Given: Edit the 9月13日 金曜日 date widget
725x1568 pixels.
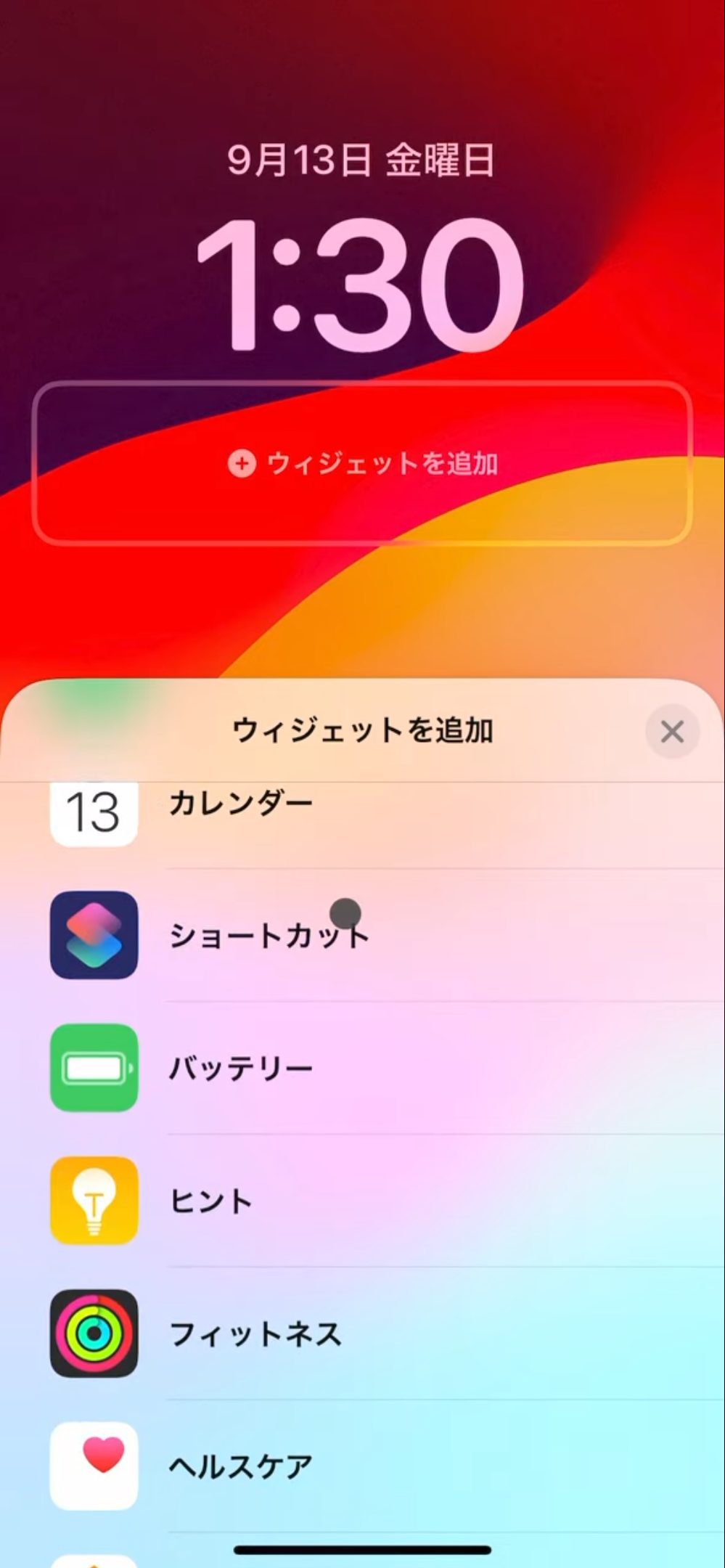Looking at the screenshot, I should point(361,160).
